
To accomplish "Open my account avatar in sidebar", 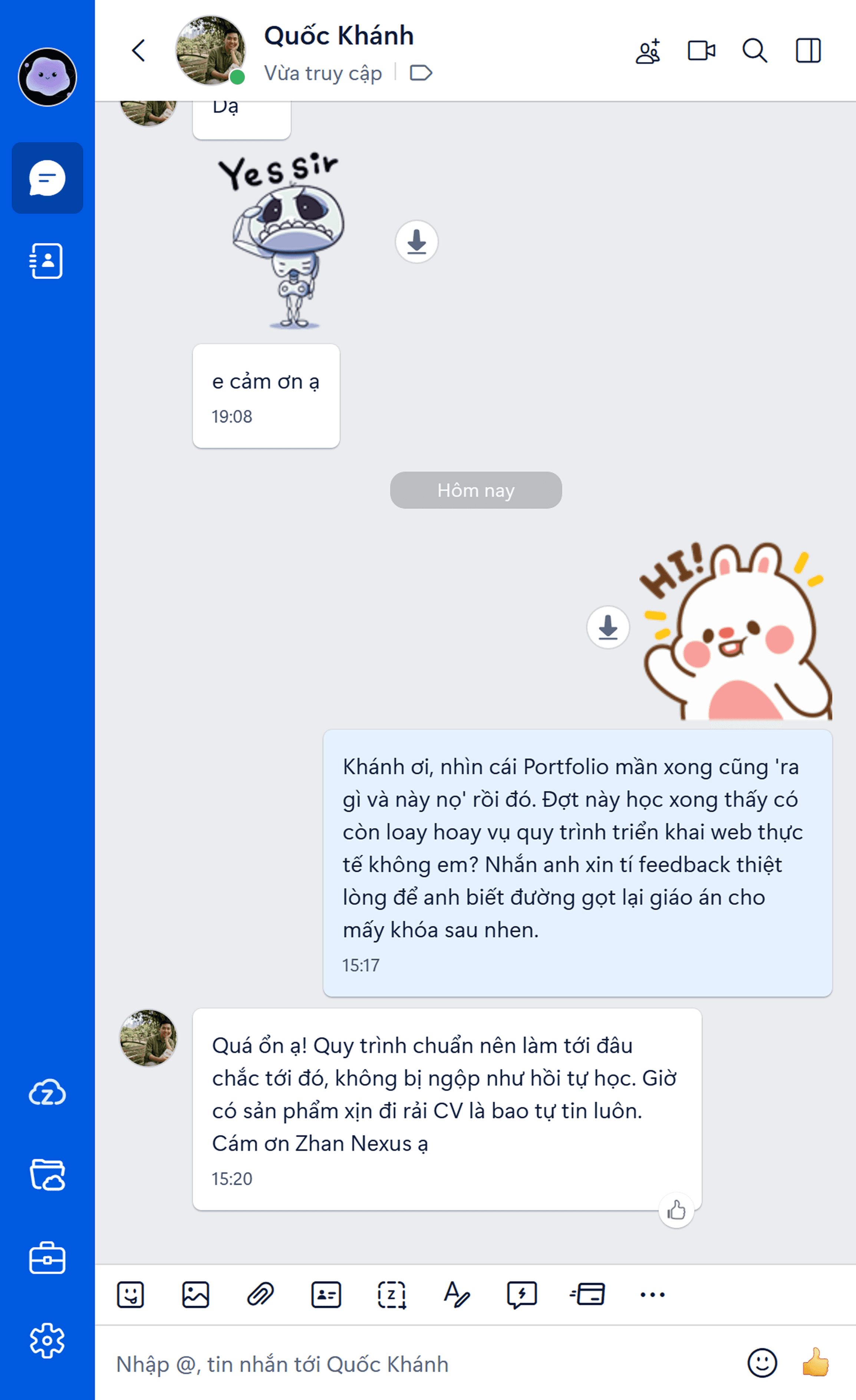I will 47,77.
